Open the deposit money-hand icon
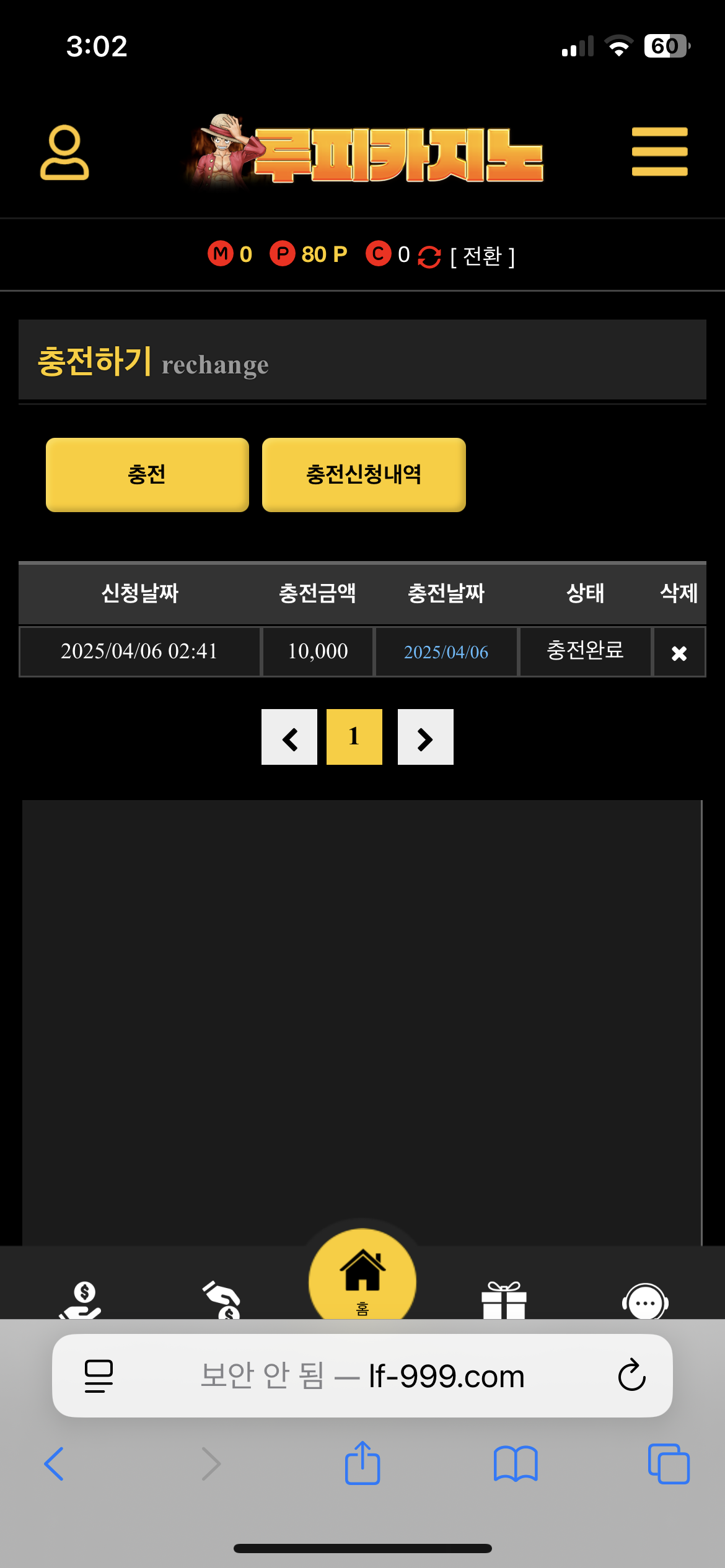The width and height of the screenshot is (725, 1568). coord(81,1300)
